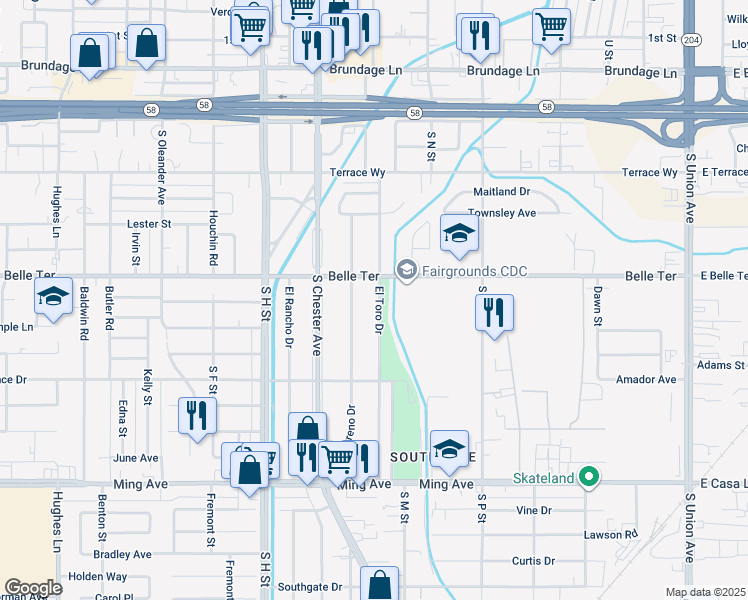748x600 pixels.
Task: Open the restaurant marker beside S P St
Action: point(494,313)
